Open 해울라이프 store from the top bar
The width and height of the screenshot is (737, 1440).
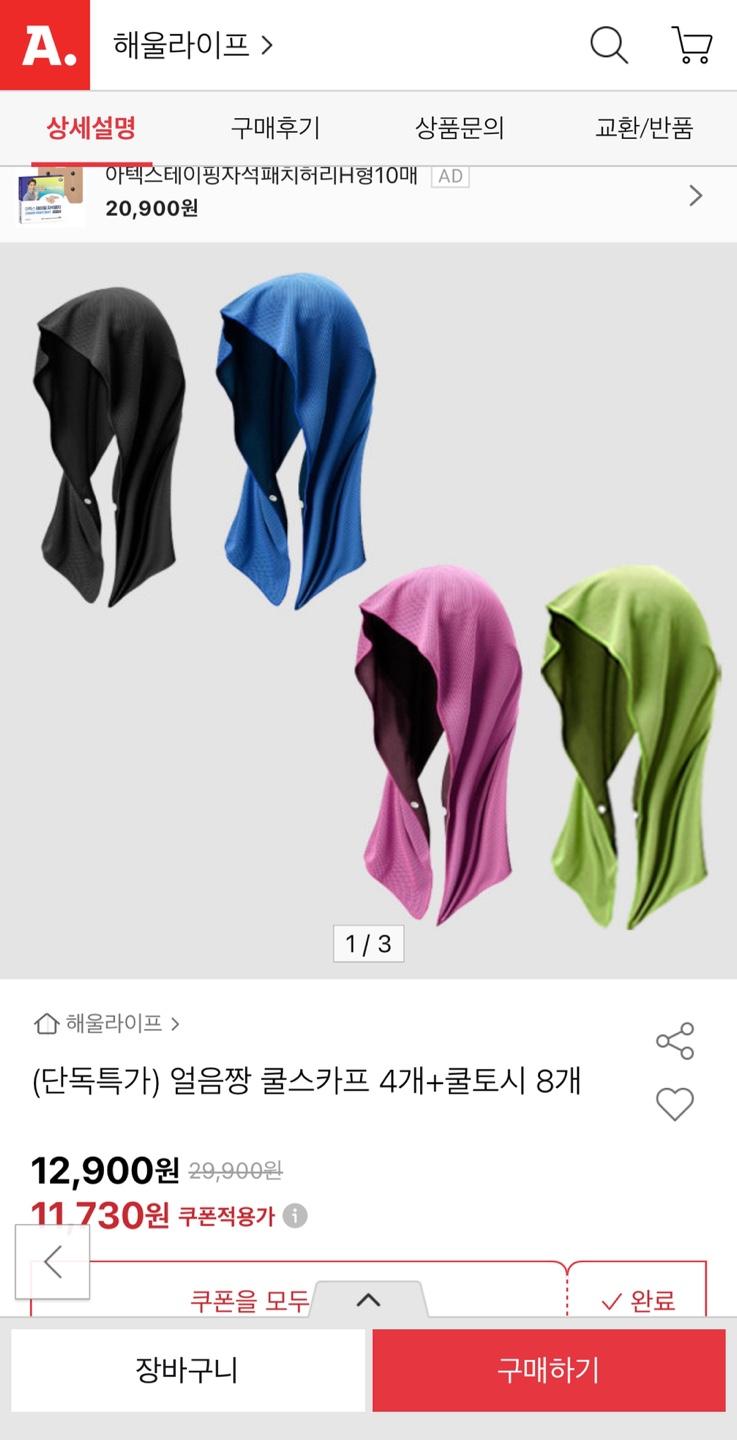point(192,45)
